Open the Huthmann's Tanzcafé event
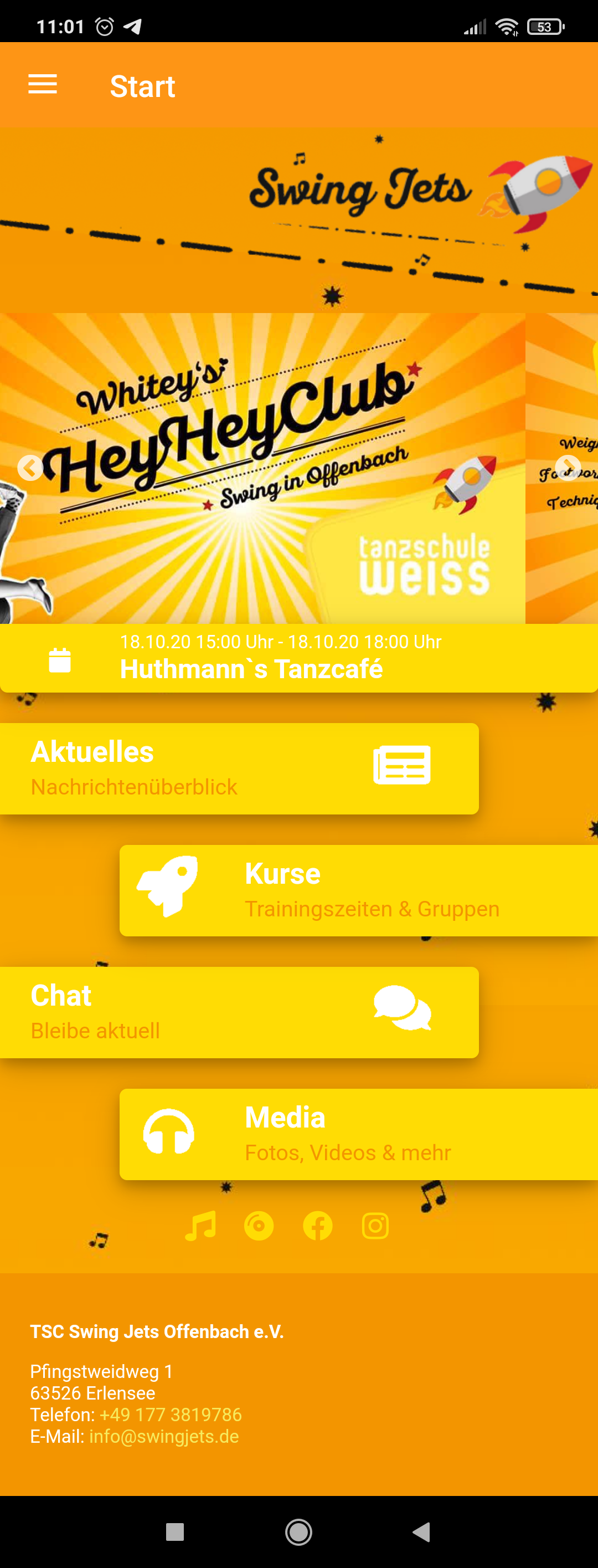The width and height of the screenshot is (598, 1568). click(x=298, y=659)
